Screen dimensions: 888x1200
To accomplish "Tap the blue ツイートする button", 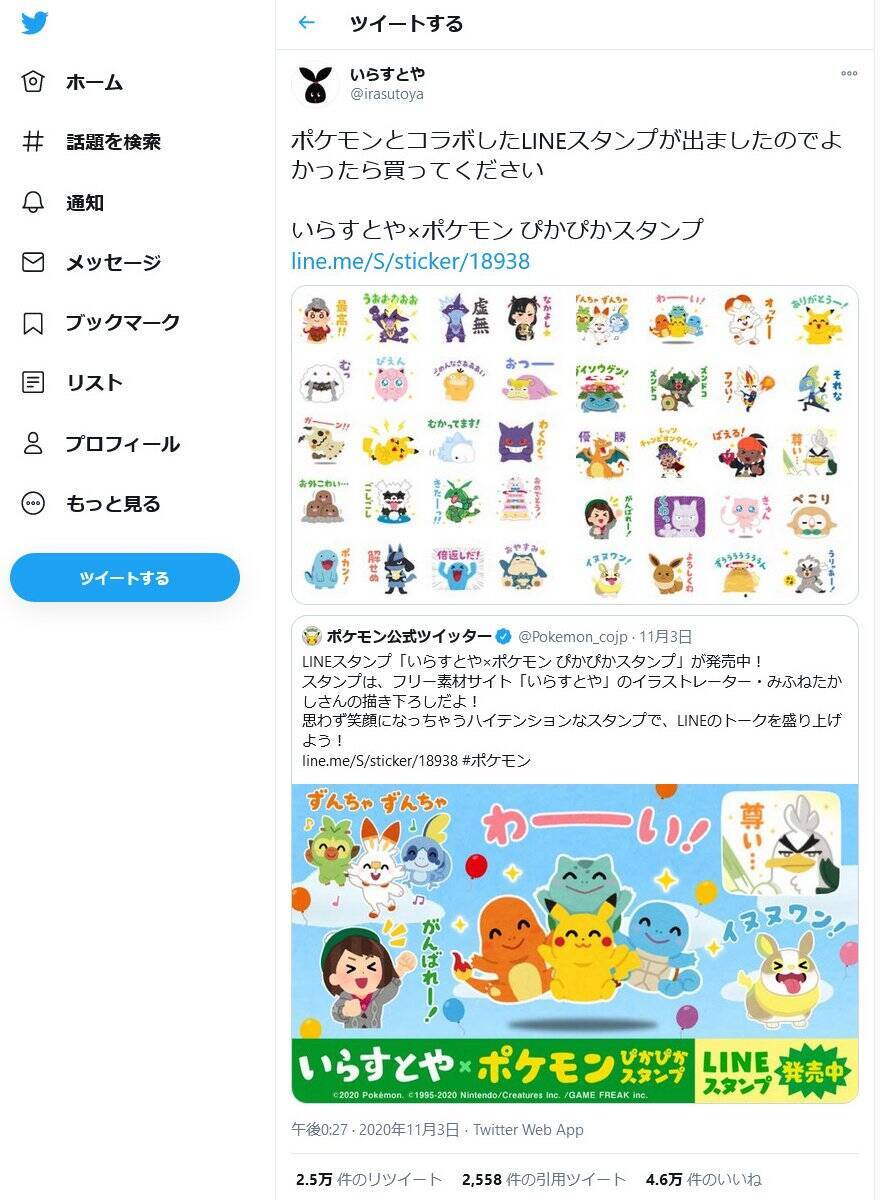I will (125, 578).
